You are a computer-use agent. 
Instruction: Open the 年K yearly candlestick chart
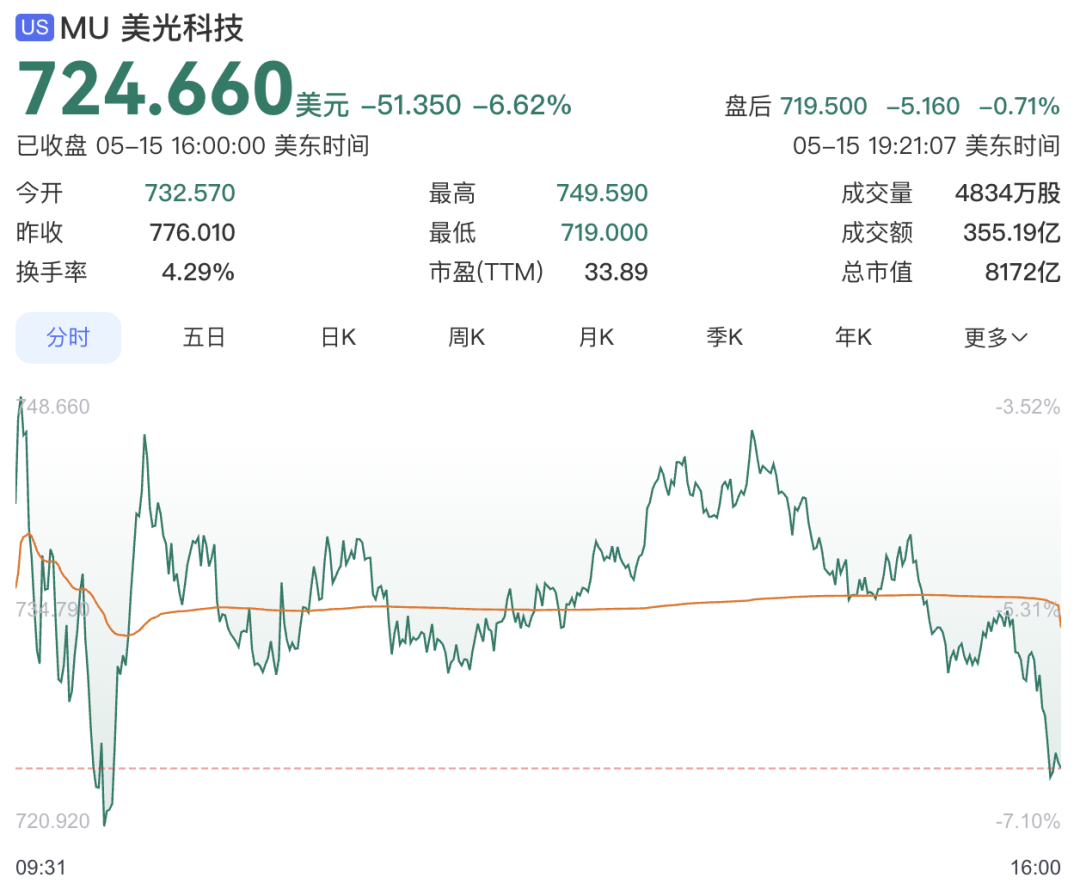(853, 337)
